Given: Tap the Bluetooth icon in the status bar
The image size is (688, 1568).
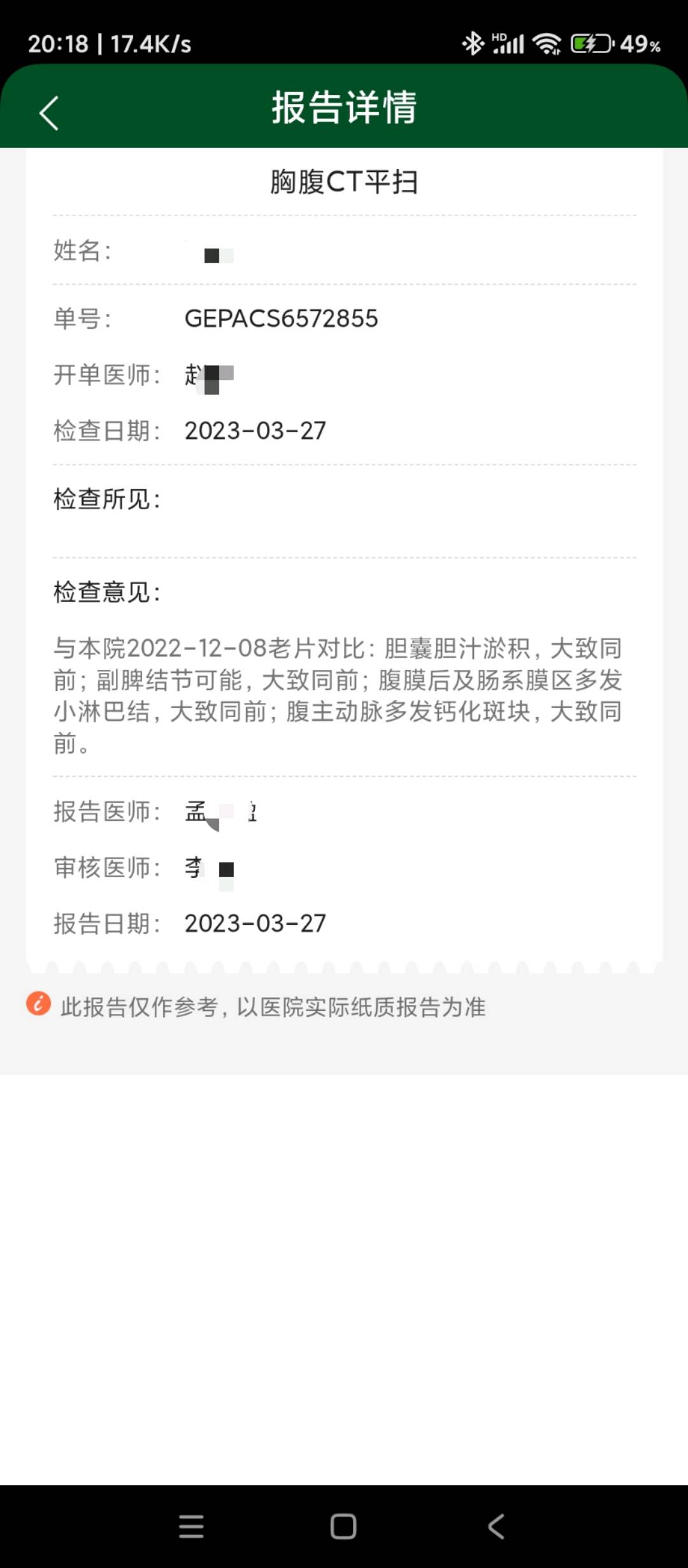Looking at the screenshot, I should pyautogui.click(x=472, y=43).
